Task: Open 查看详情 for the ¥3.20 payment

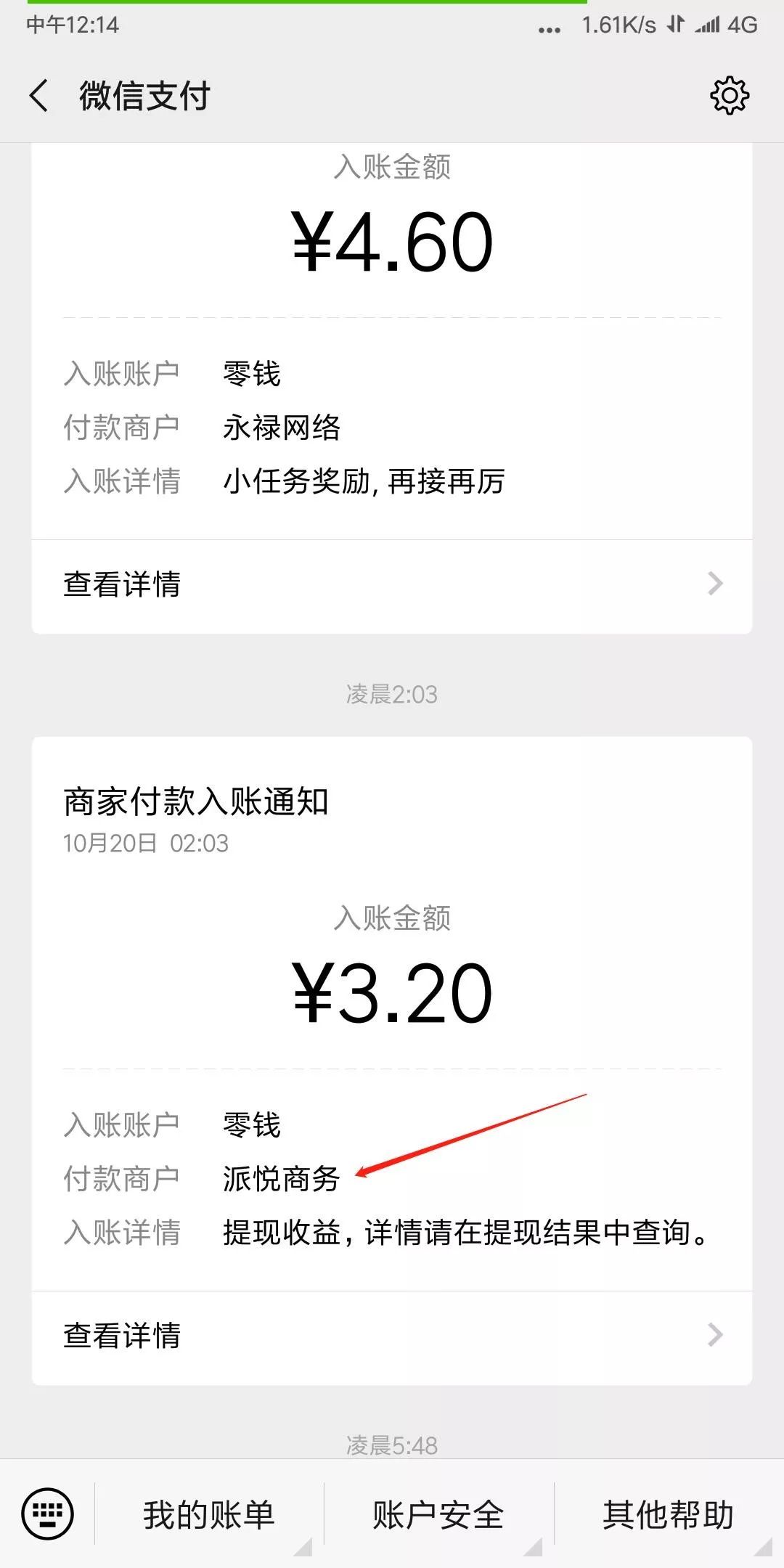Action: coord(392,1336)
